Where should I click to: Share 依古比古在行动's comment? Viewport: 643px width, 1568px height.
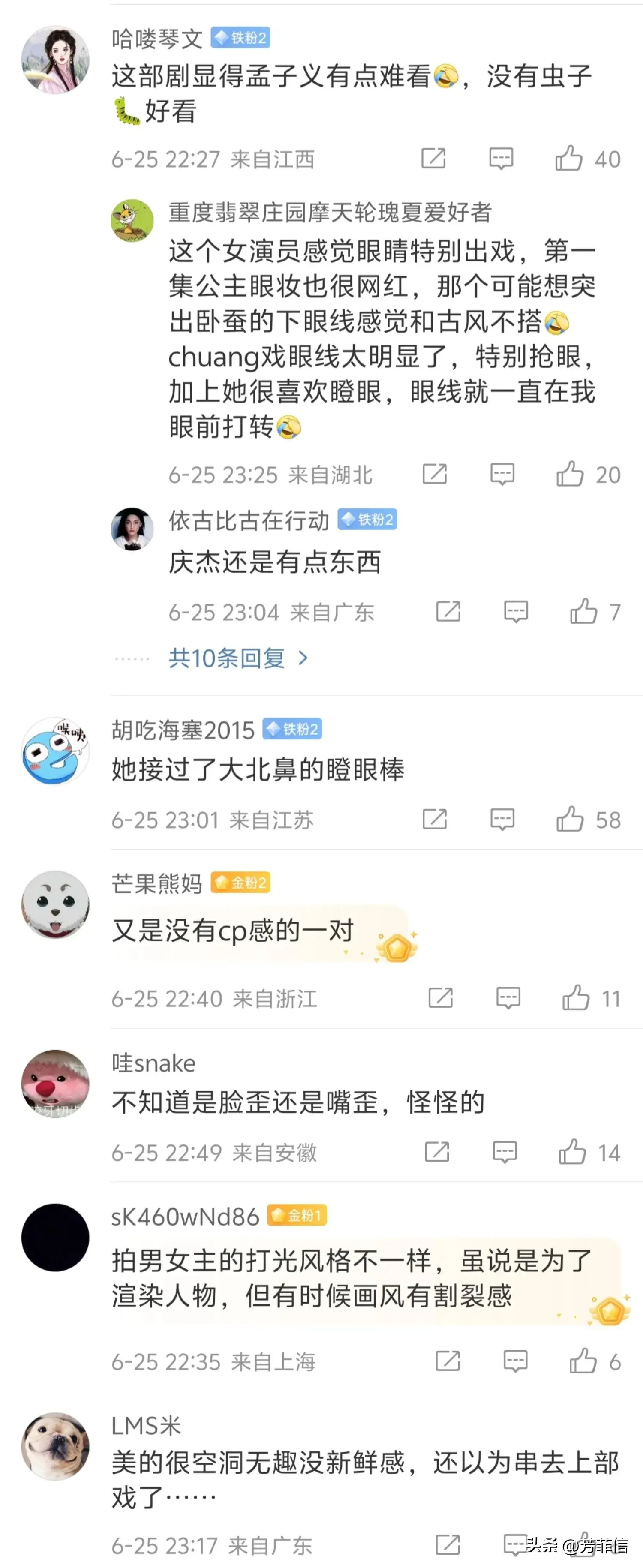click(x=448, y=612)
